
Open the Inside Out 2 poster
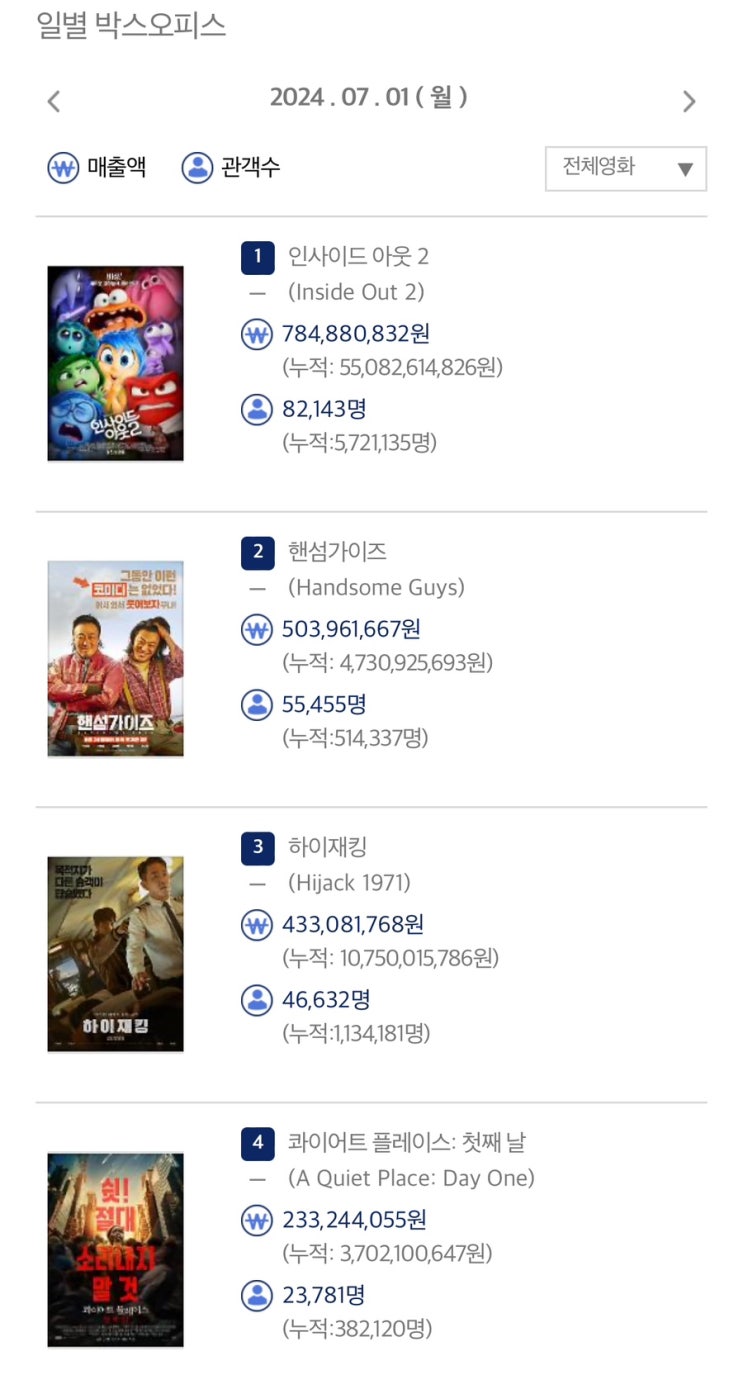tap(115, 364)
